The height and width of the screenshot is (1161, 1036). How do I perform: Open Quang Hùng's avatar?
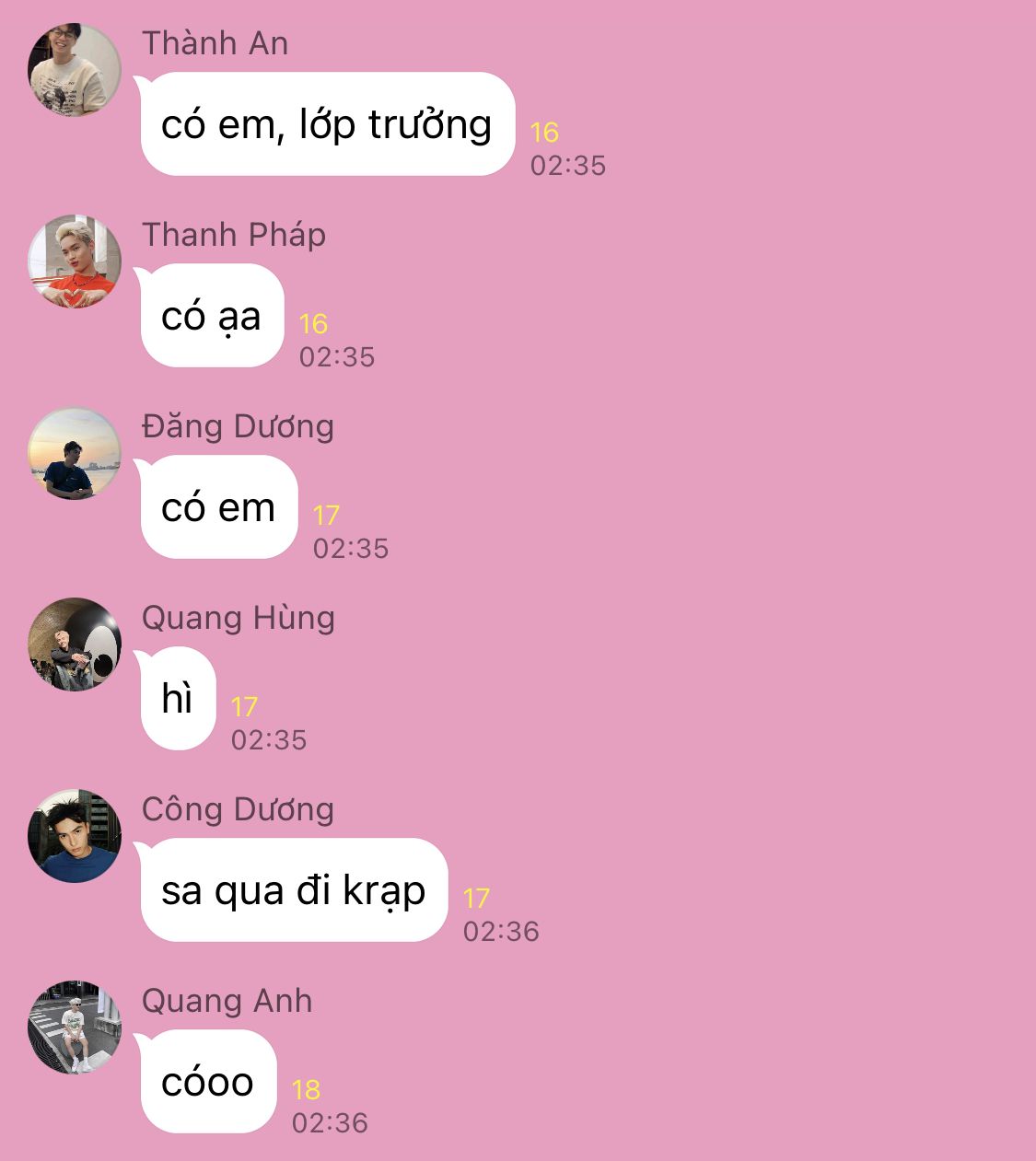coord(75,644)
